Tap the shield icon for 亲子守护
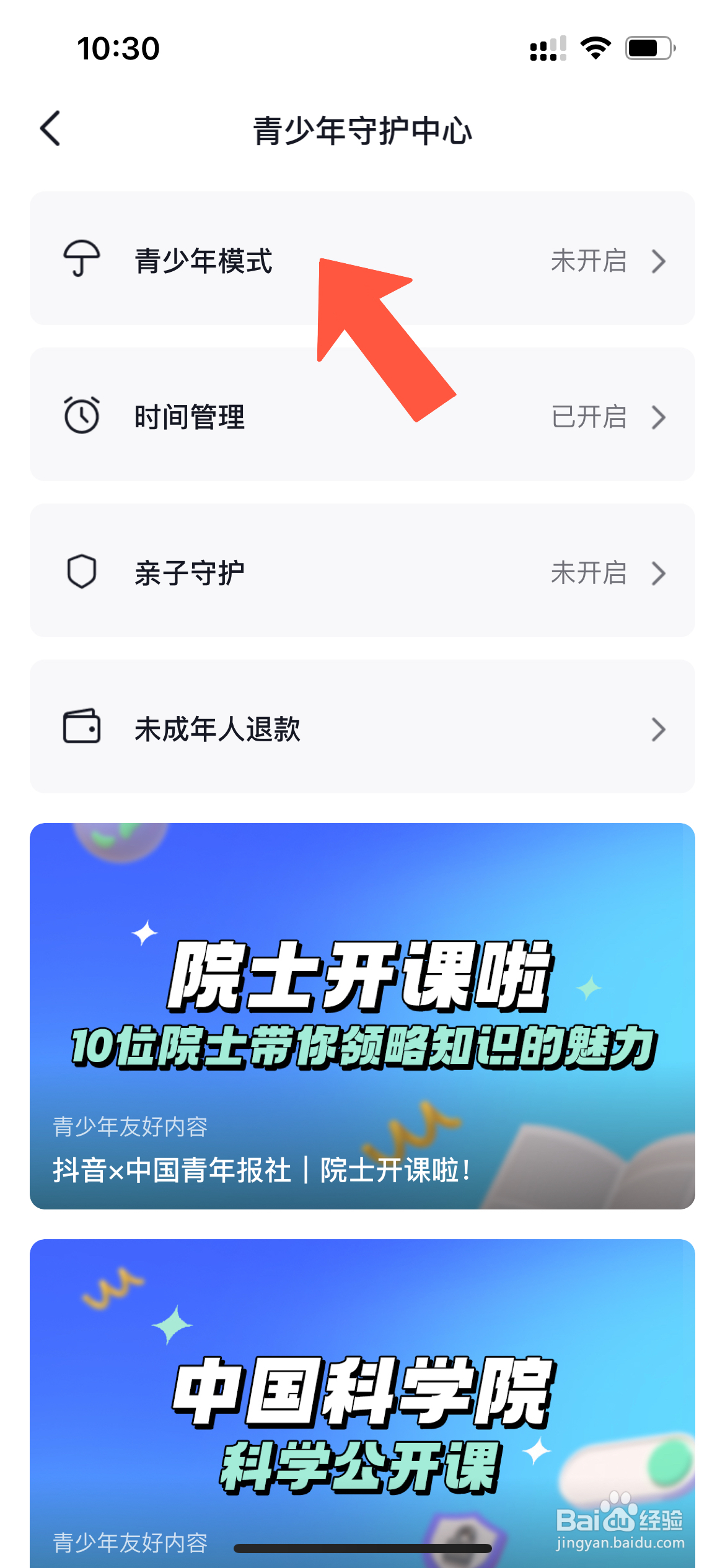The height and width of the screenshot is (1568, 725). 81,573
